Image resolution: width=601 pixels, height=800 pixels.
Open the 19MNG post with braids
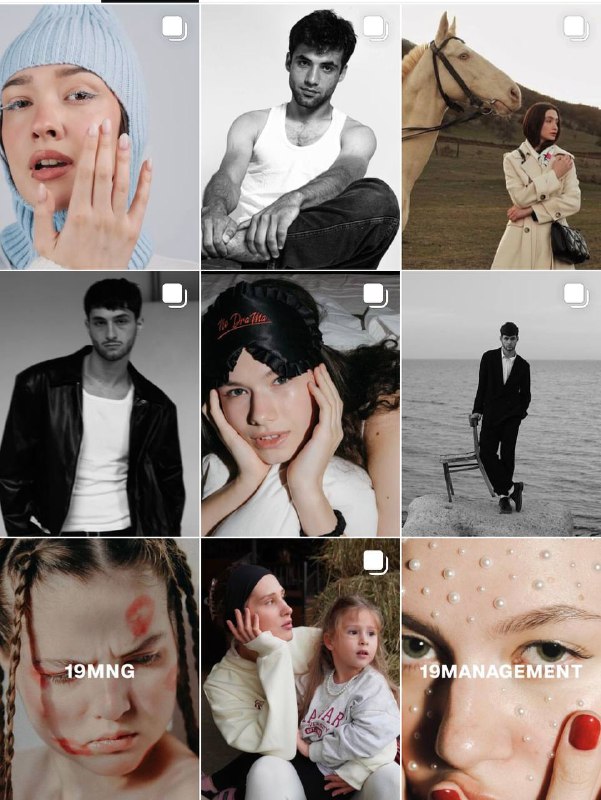(x=99, y=670)
